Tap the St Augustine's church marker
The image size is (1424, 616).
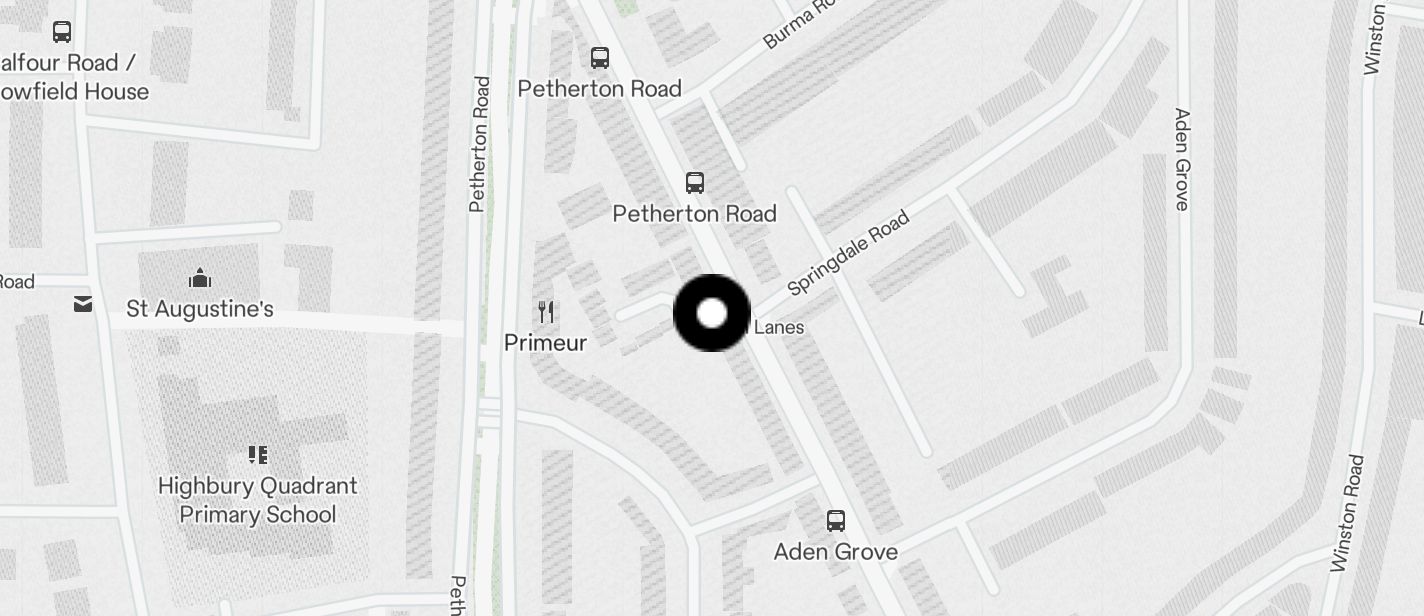point(200,278)
